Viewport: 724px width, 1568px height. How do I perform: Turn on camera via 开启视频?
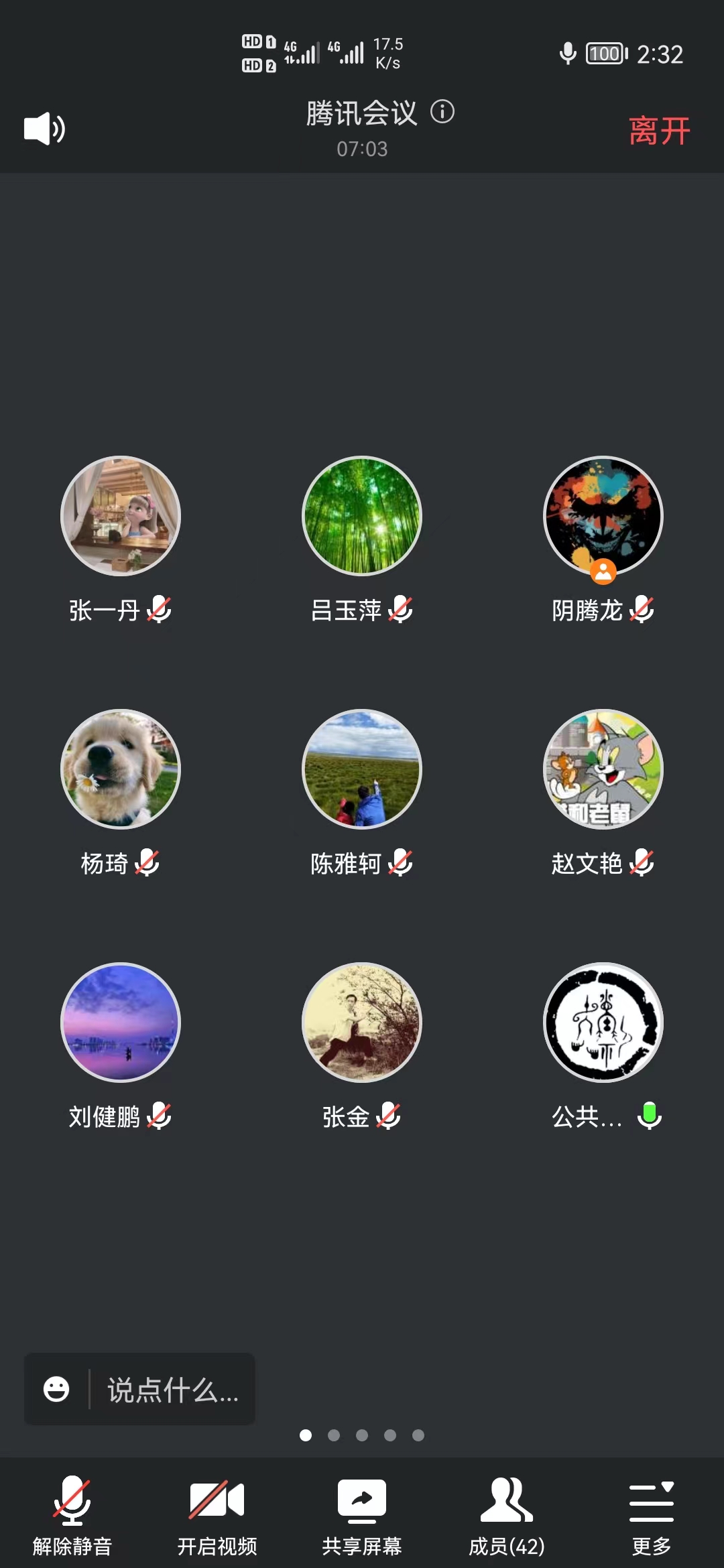[217, 1516]
